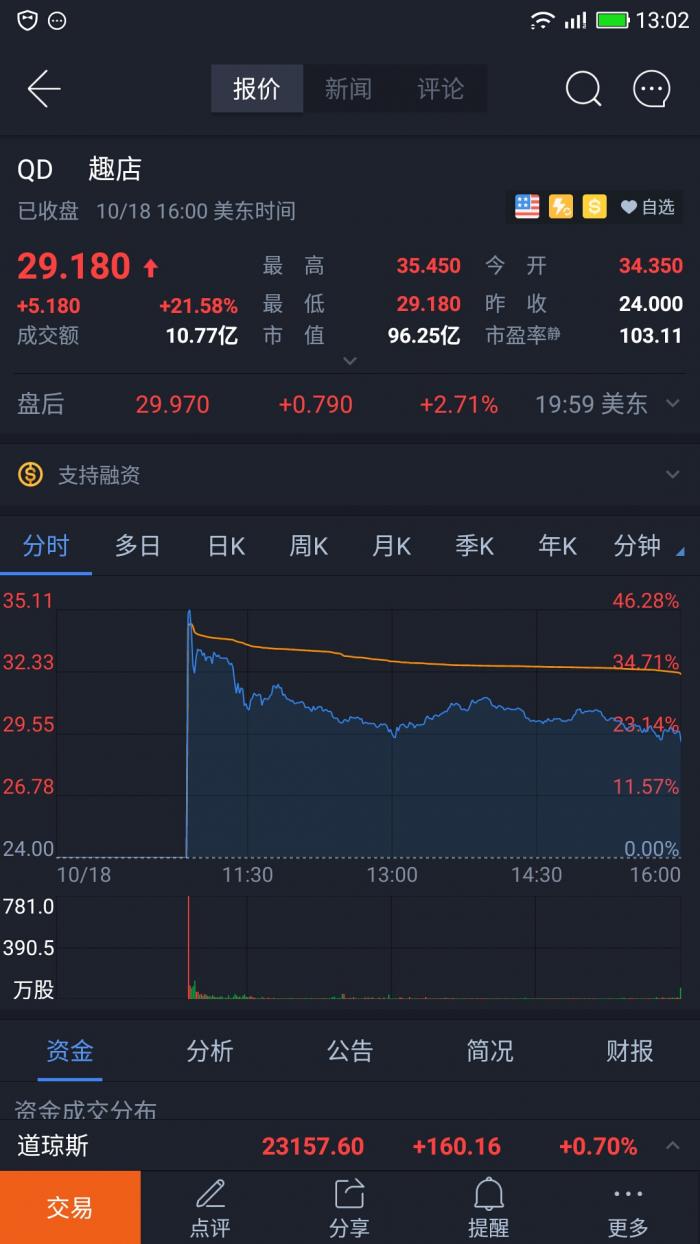Expand the 盘后 after-hours row
700x1244 pixels.
coord(672,404)
